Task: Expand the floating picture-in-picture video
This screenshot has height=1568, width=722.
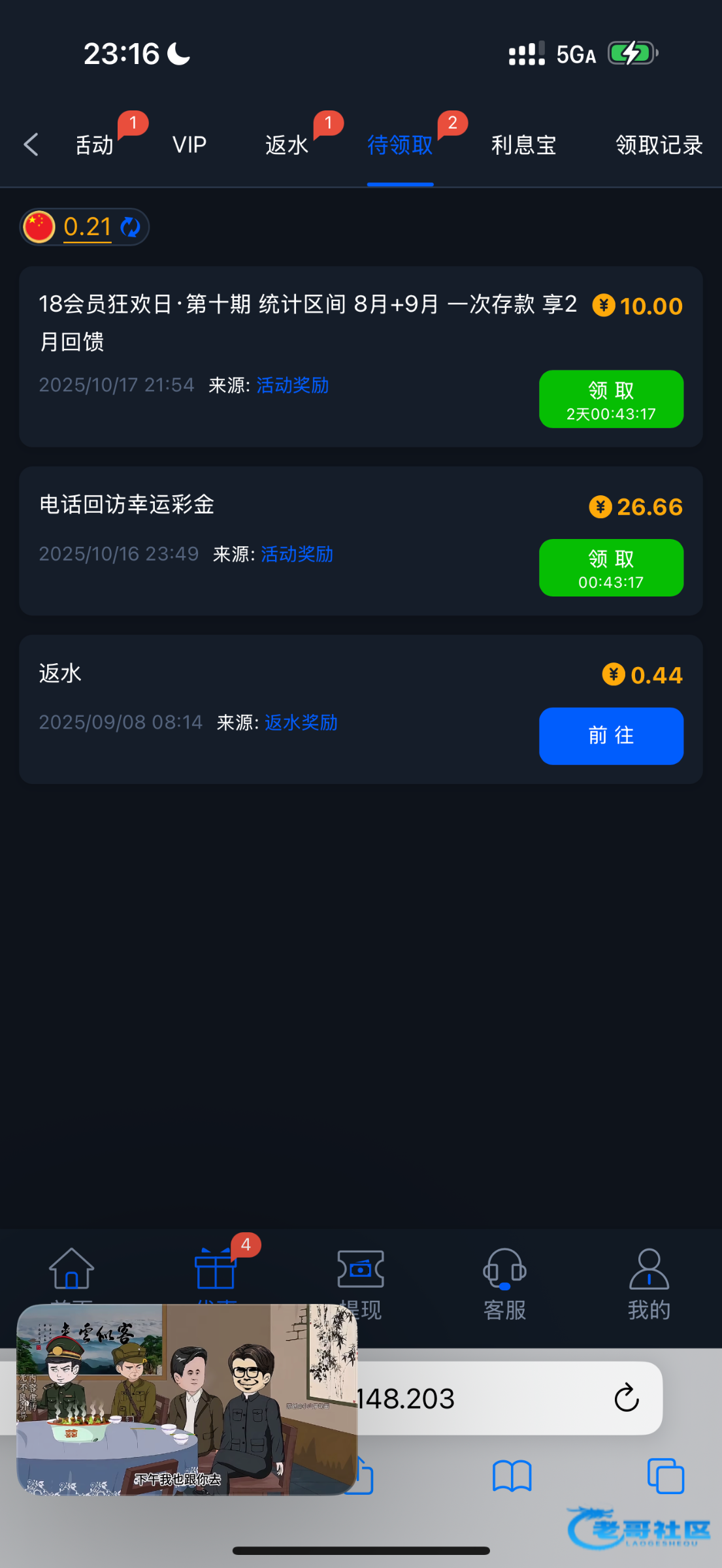Action: (187, 1399)
